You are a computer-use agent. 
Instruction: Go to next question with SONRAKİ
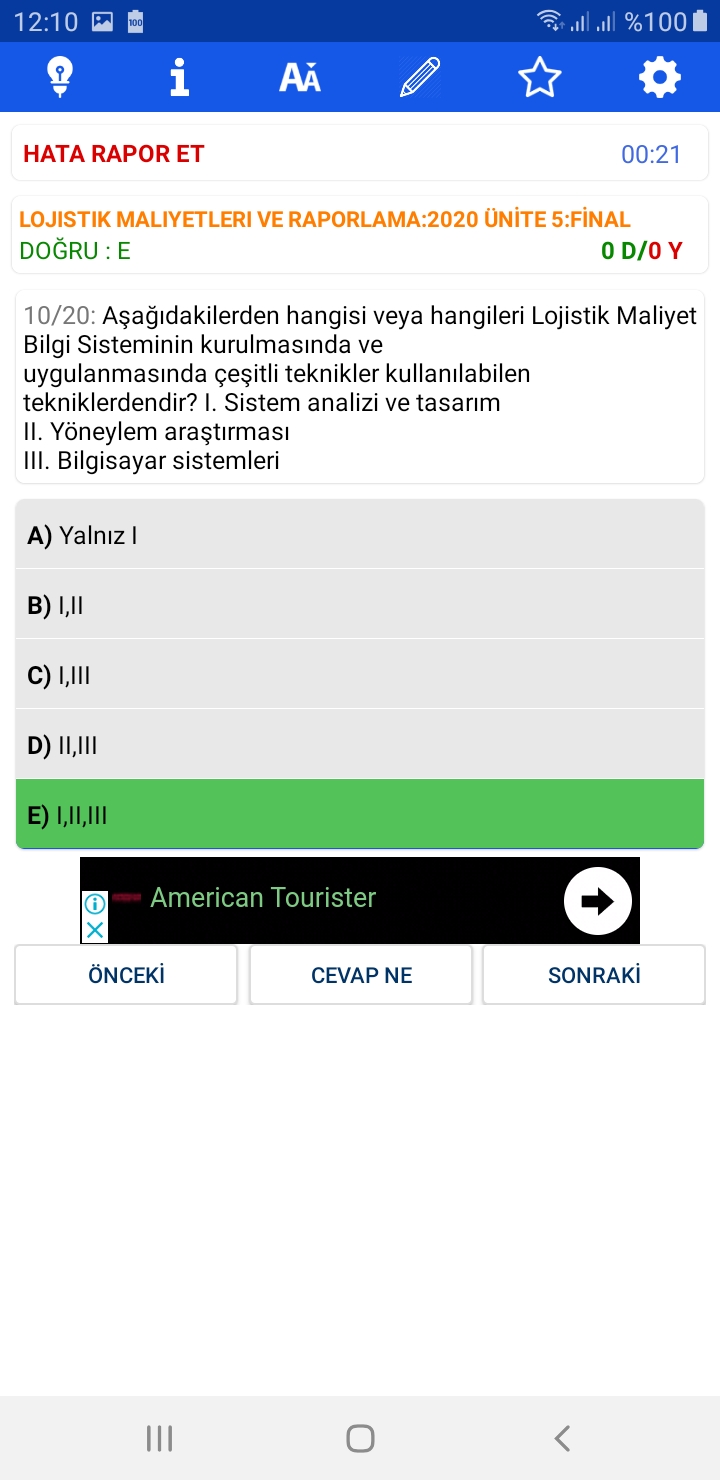pos(594,975)
